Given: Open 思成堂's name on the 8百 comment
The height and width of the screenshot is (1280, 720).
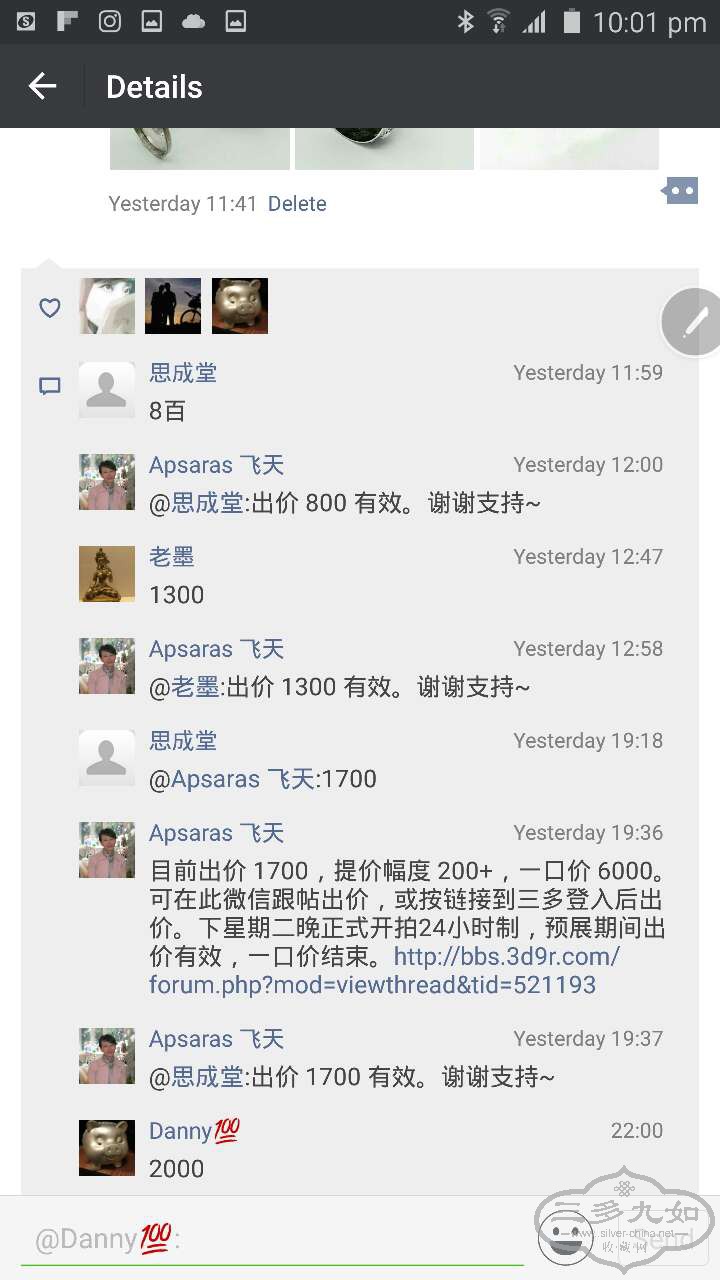Looking at the screenshot, I should (x=183, y=373).
